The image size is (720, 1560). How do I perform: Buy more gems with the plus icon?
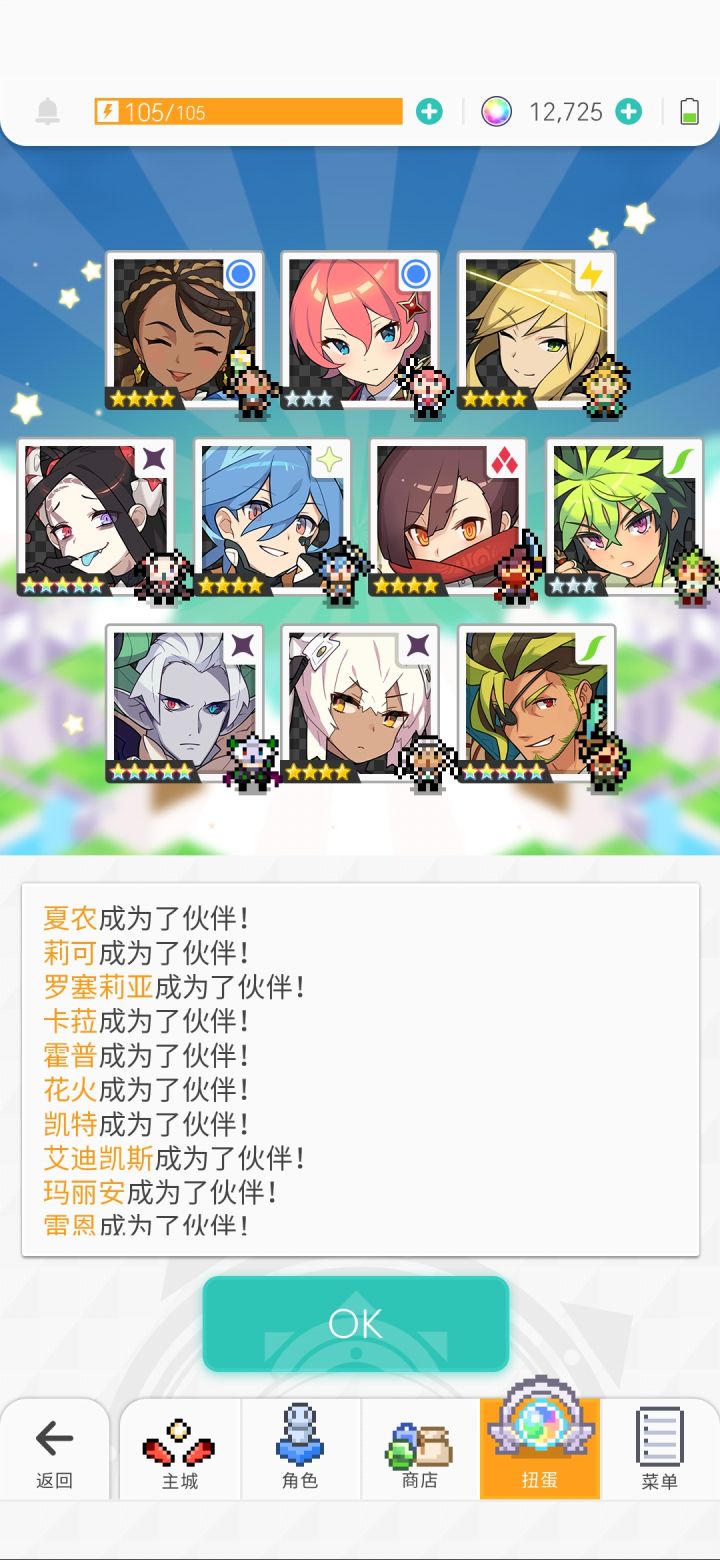[x=628, y=112]
